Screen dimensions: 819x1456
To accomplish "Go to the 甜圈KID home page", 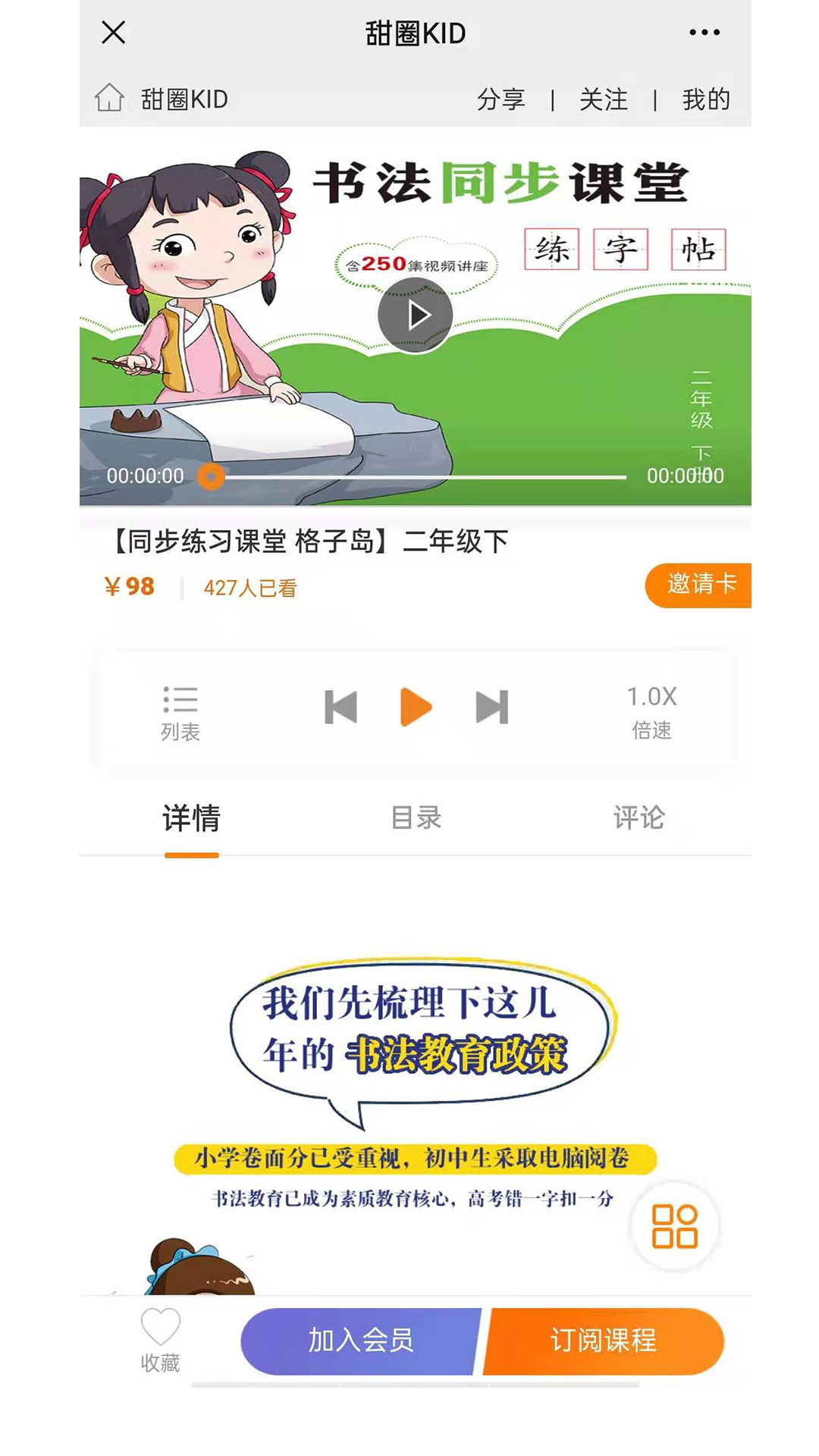I will 162,99.
